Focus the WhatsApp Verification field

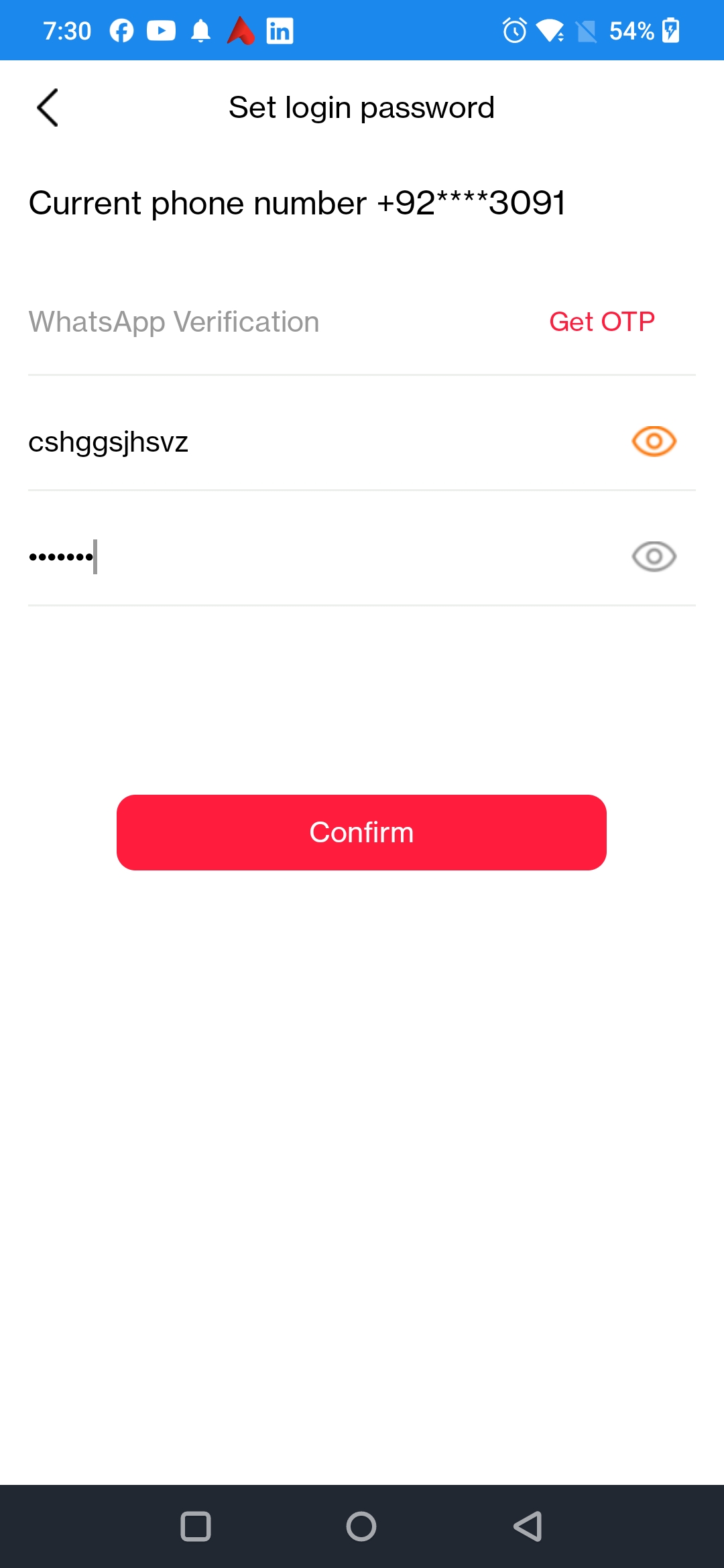pyautogui.click(x=268, y=322)
